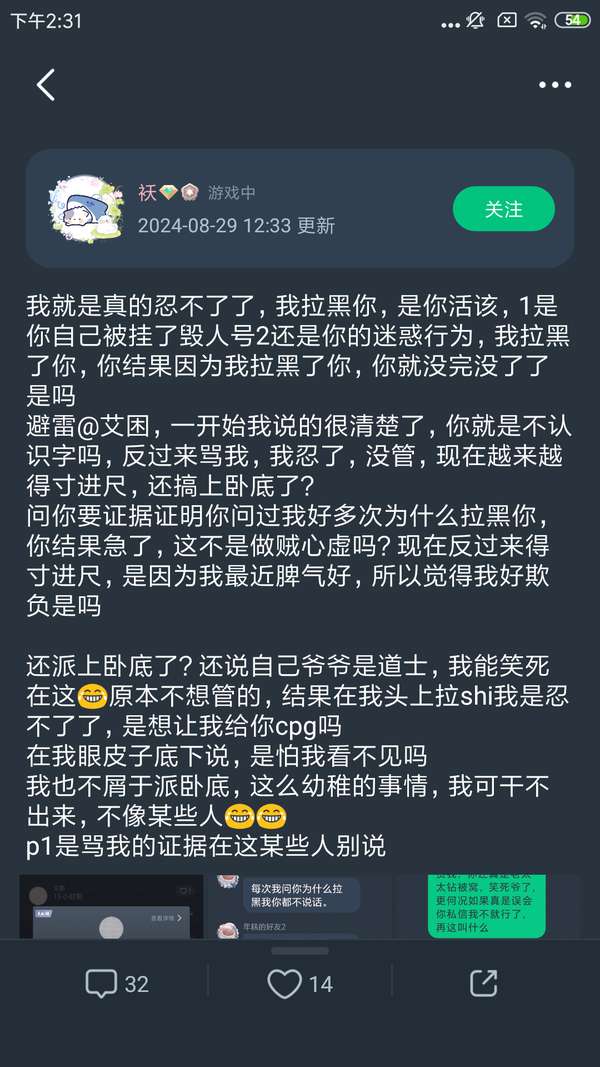View the second attached chat screenshot
This screenshot has width=600, height=1067.
point(300,906)
